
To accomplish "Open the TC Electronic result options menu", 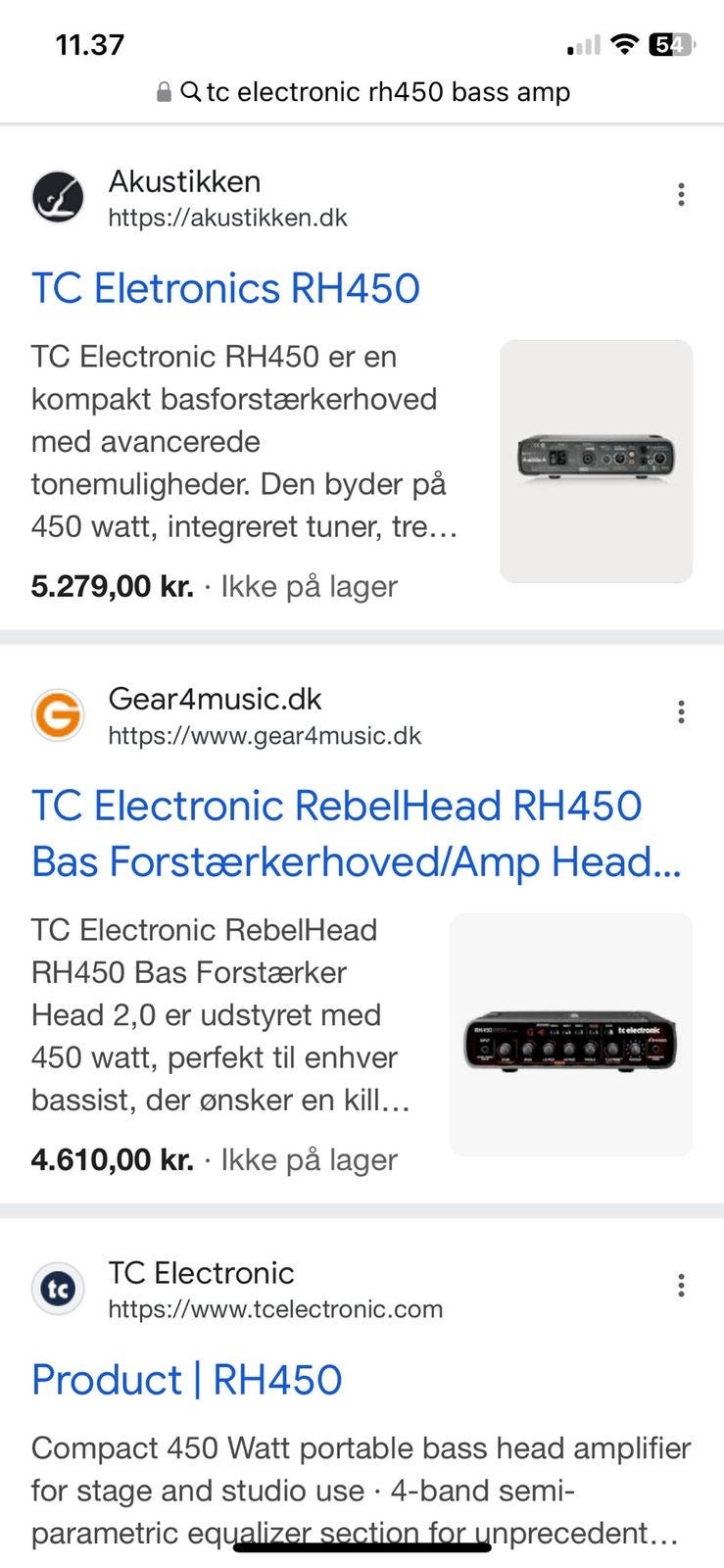I will coord(681,1286).
